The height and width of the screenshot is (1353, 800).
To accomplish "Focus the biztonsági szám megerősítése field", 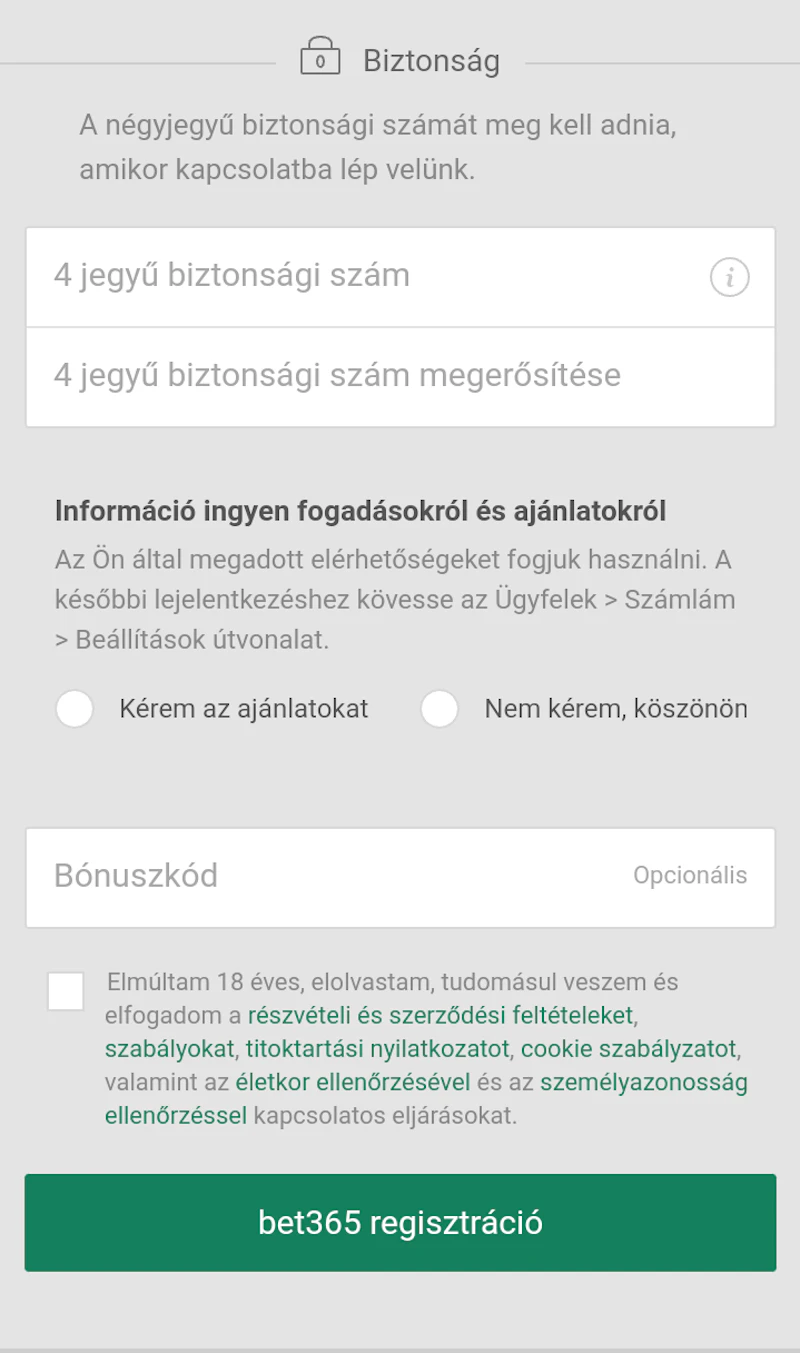I will (x=400, y=376).
